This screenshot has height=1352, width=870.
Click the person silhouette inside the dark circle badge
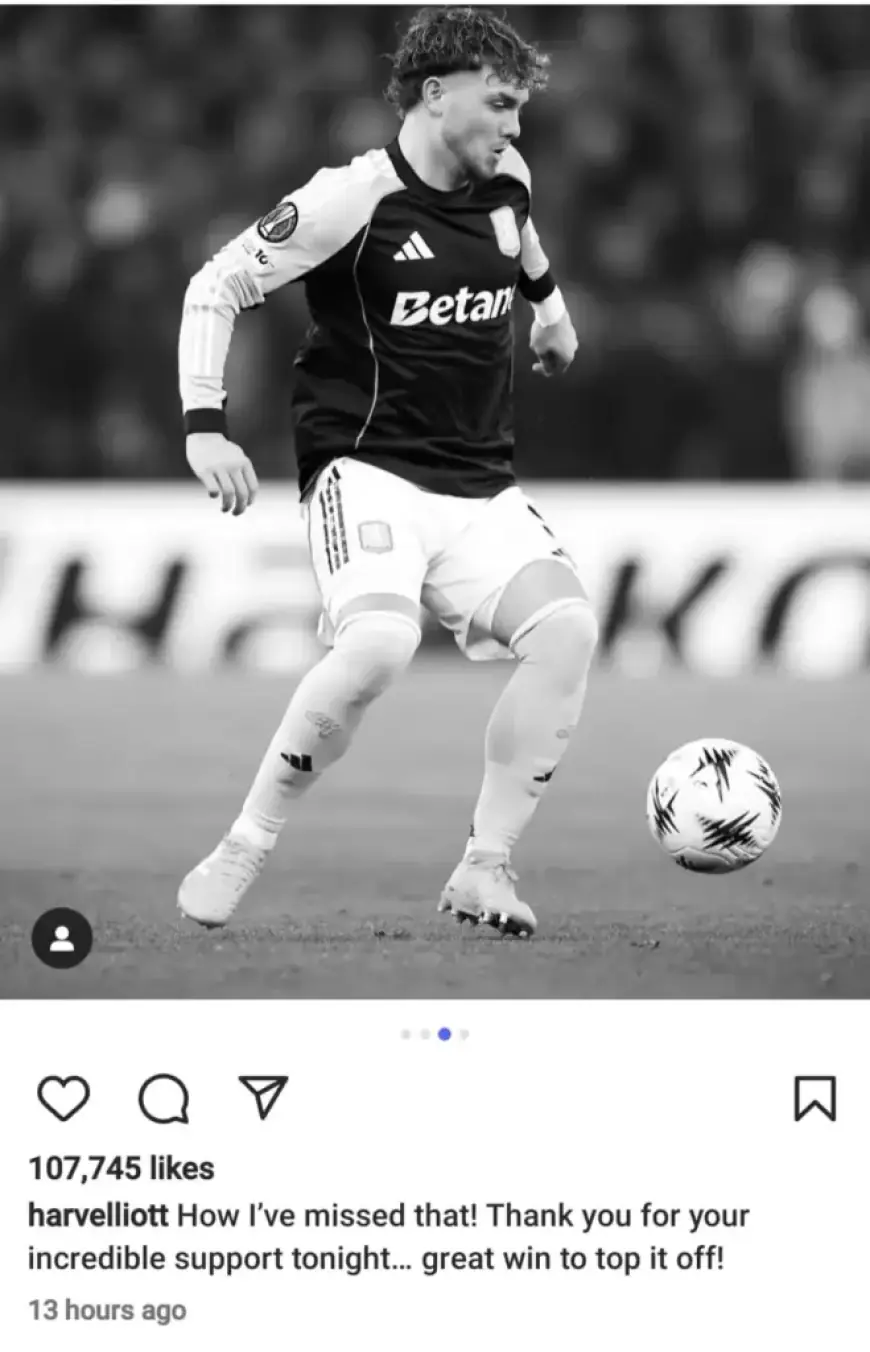(x=64, y=935)
